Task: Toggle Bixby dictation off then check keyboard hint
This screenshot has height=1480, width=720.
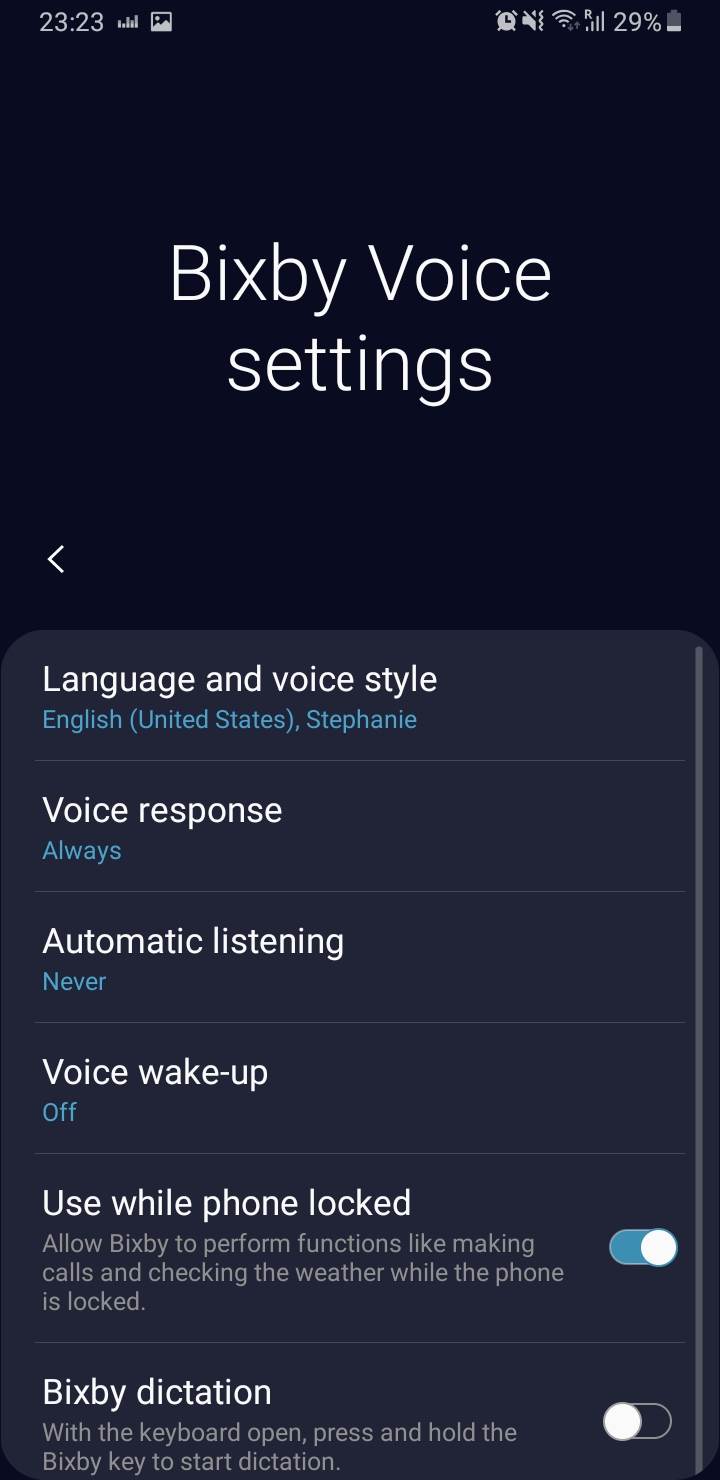Action: [637, 1421]
